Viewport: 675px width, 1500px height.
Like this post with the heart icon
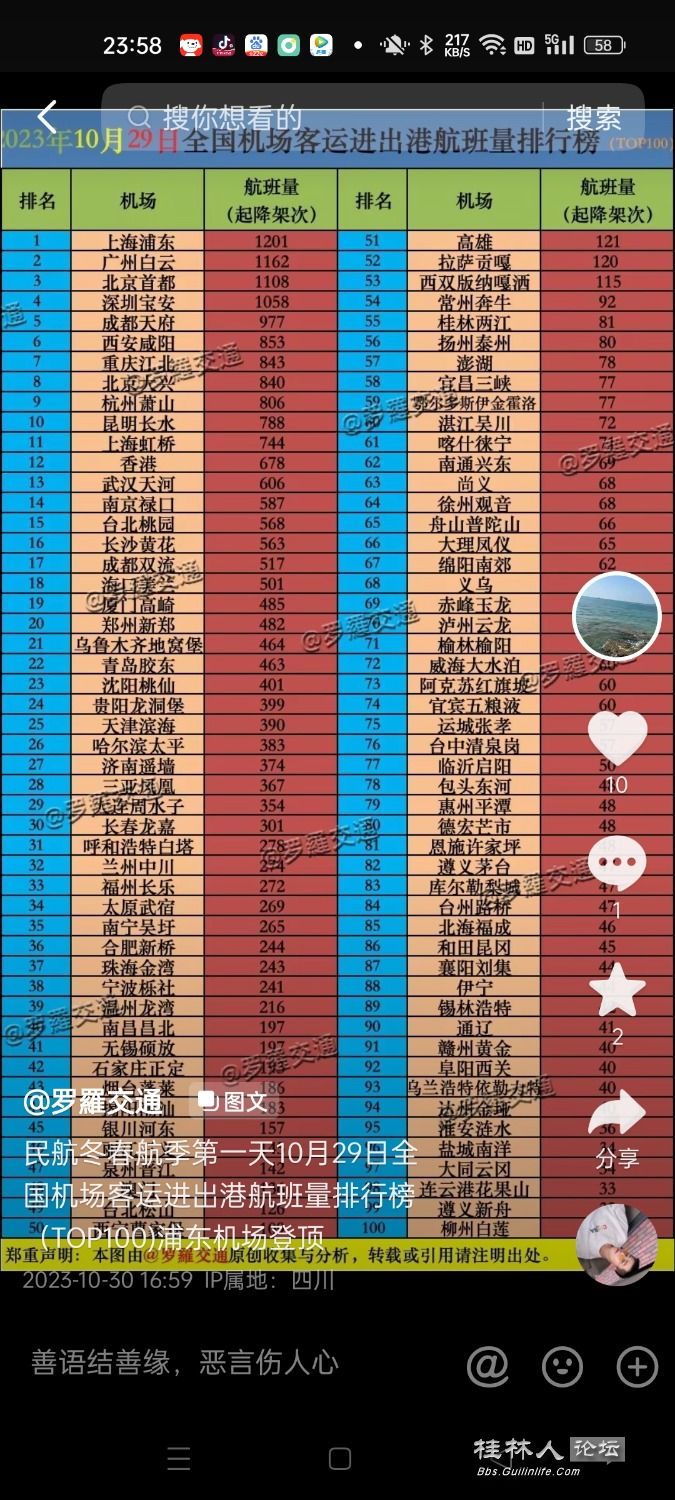tap(616, 738)
